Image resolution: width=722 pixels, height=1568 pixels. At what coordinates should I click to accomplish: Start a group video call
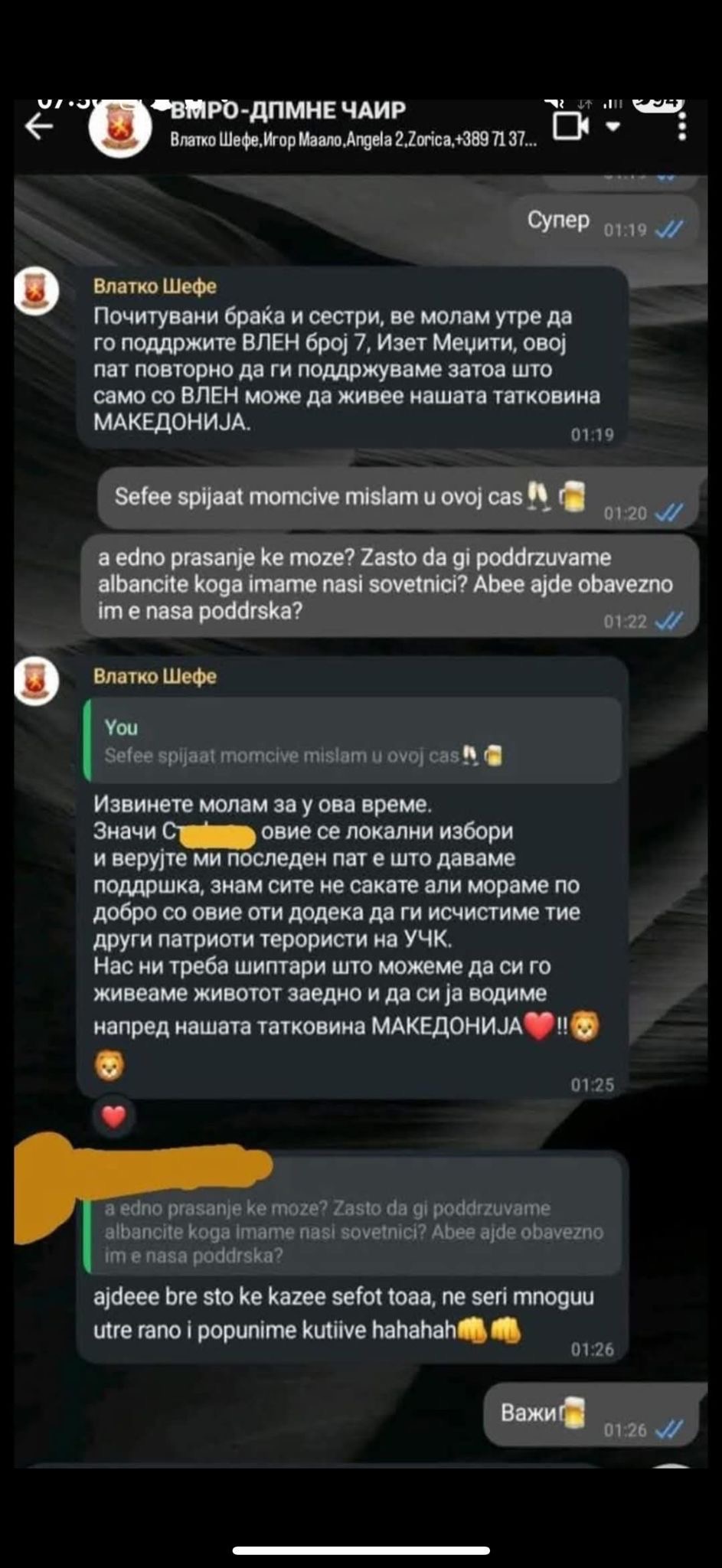tap(570, 126)
